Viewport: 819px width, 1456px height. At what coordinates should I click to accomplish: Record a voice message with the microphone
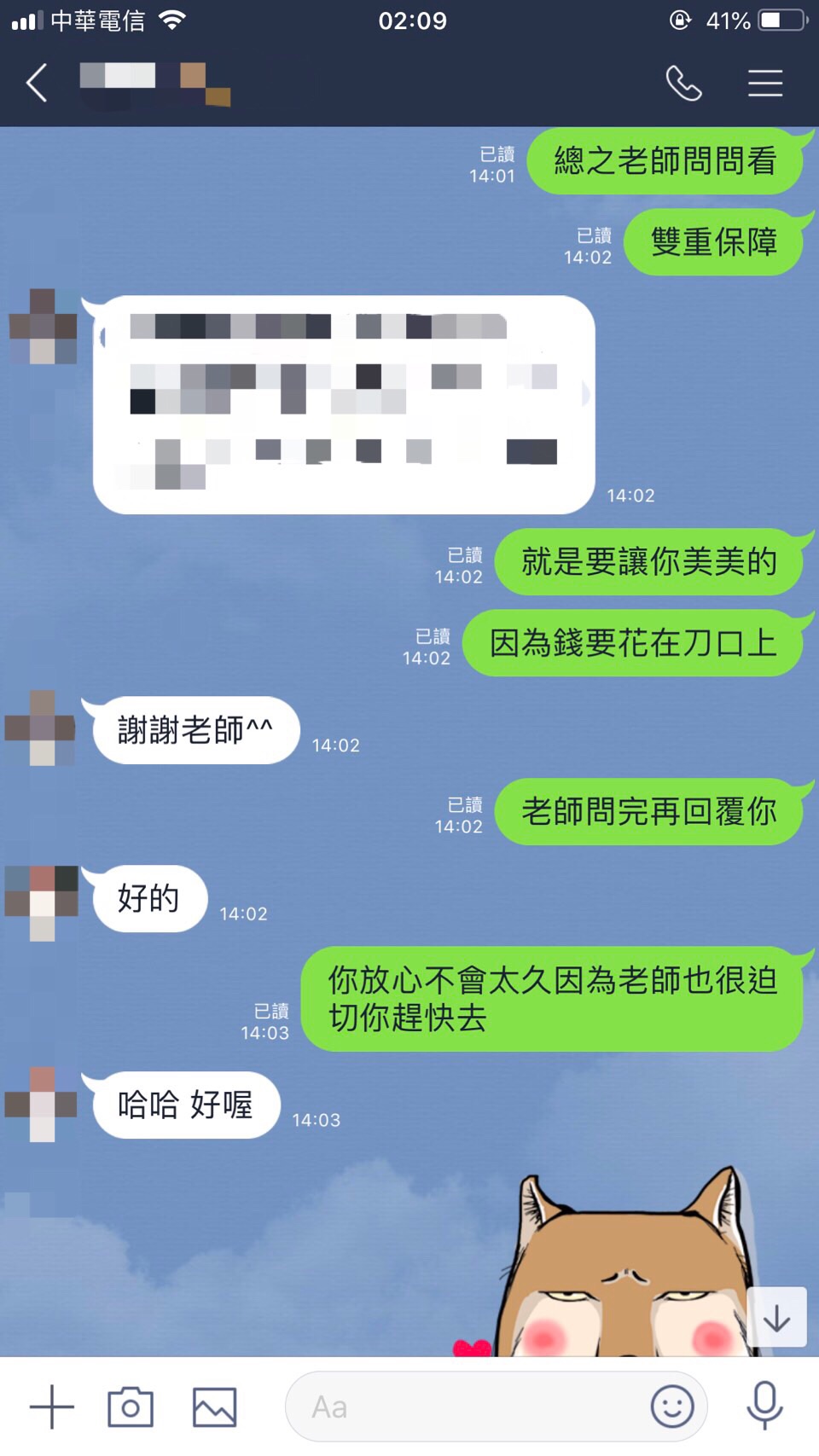(764, 1405)
